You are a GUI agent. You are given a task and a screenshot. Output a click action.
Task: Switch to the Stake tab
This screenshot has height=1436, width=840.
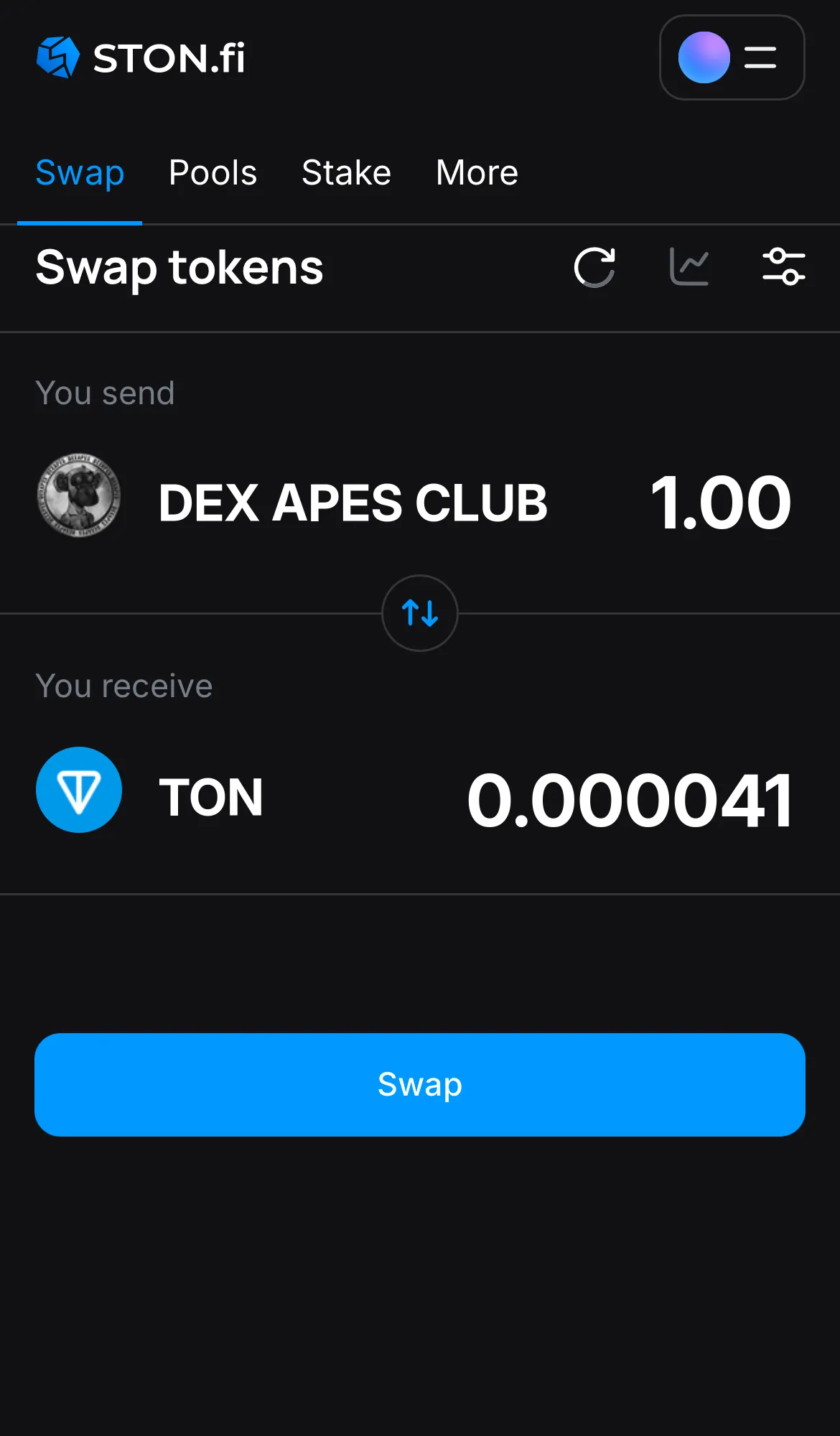(x=346, y=172)
